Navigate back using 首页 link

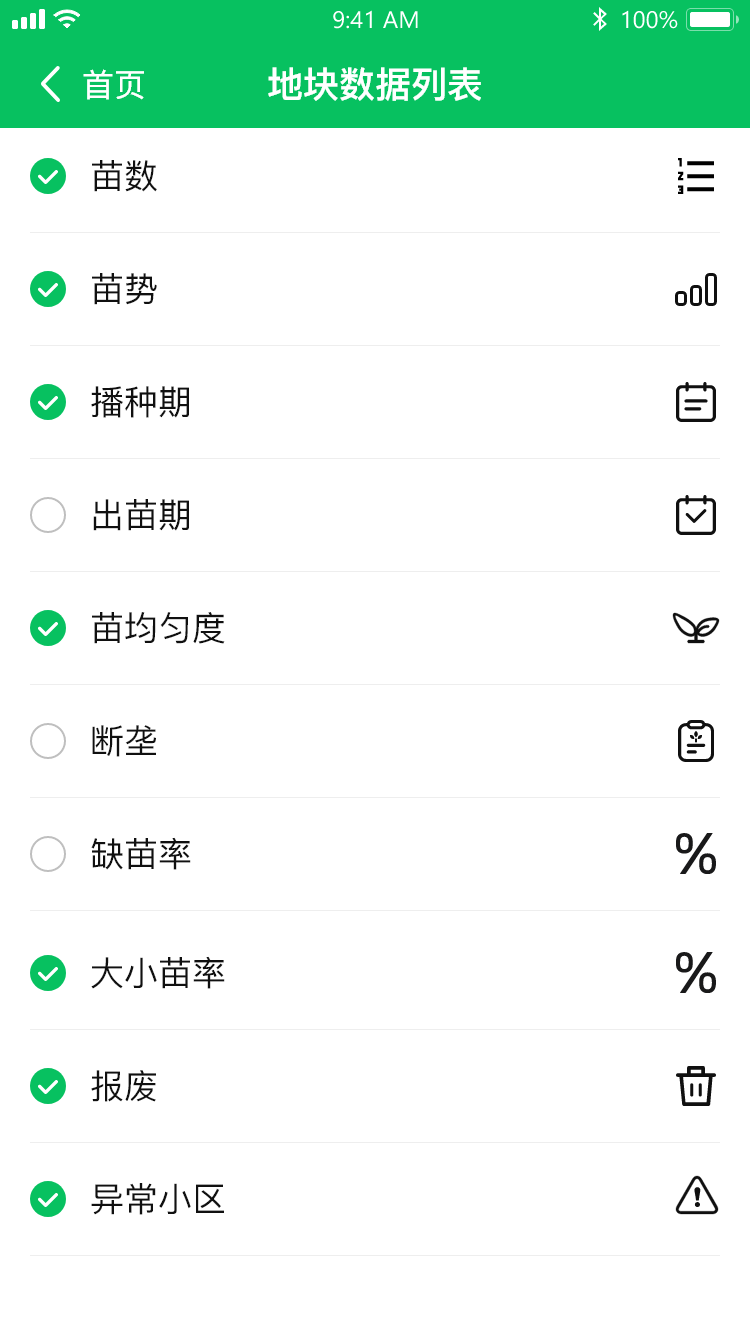[x=114, y=85]
